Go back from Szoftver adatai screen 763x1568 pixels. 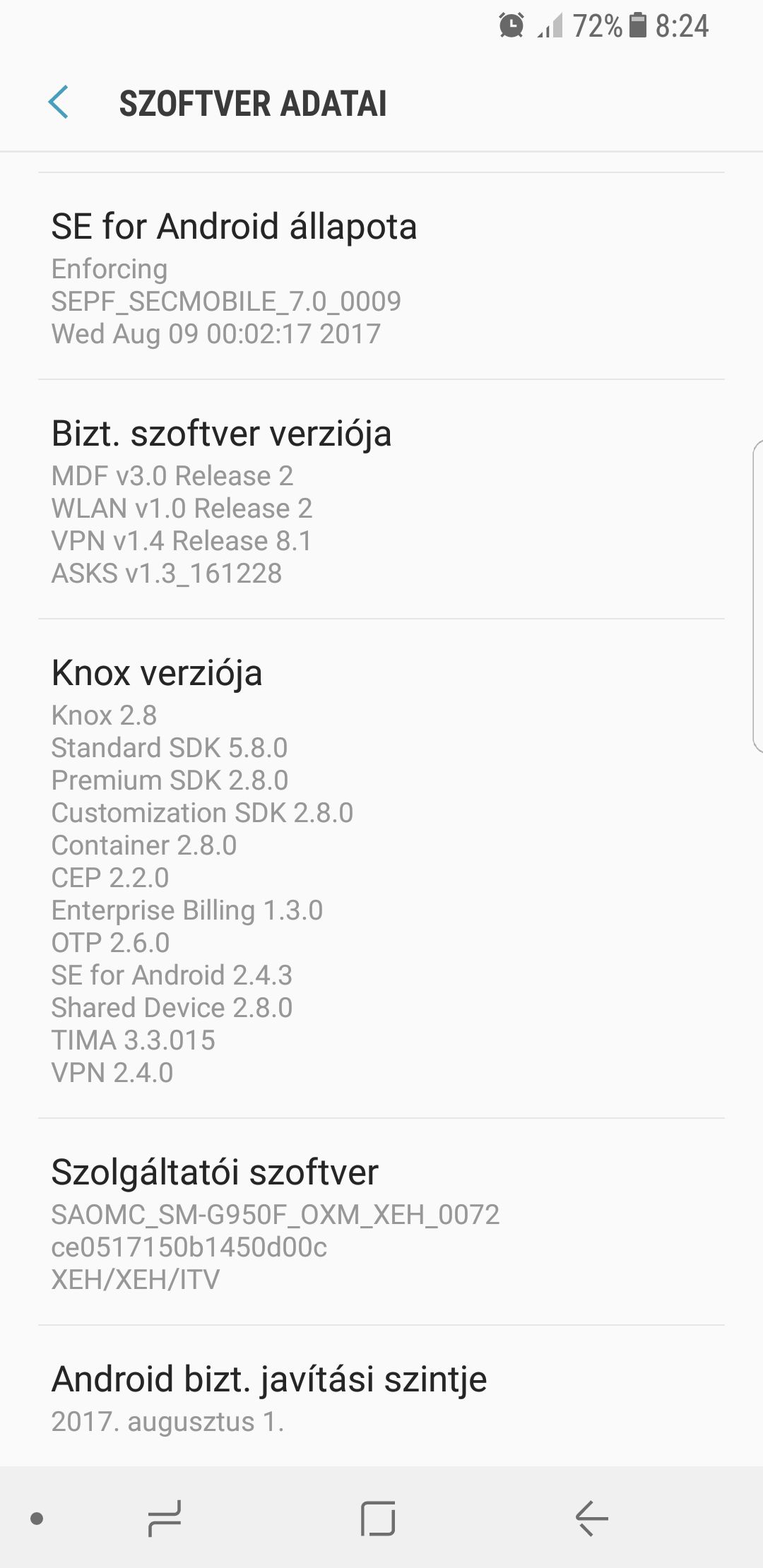point(59,103)
